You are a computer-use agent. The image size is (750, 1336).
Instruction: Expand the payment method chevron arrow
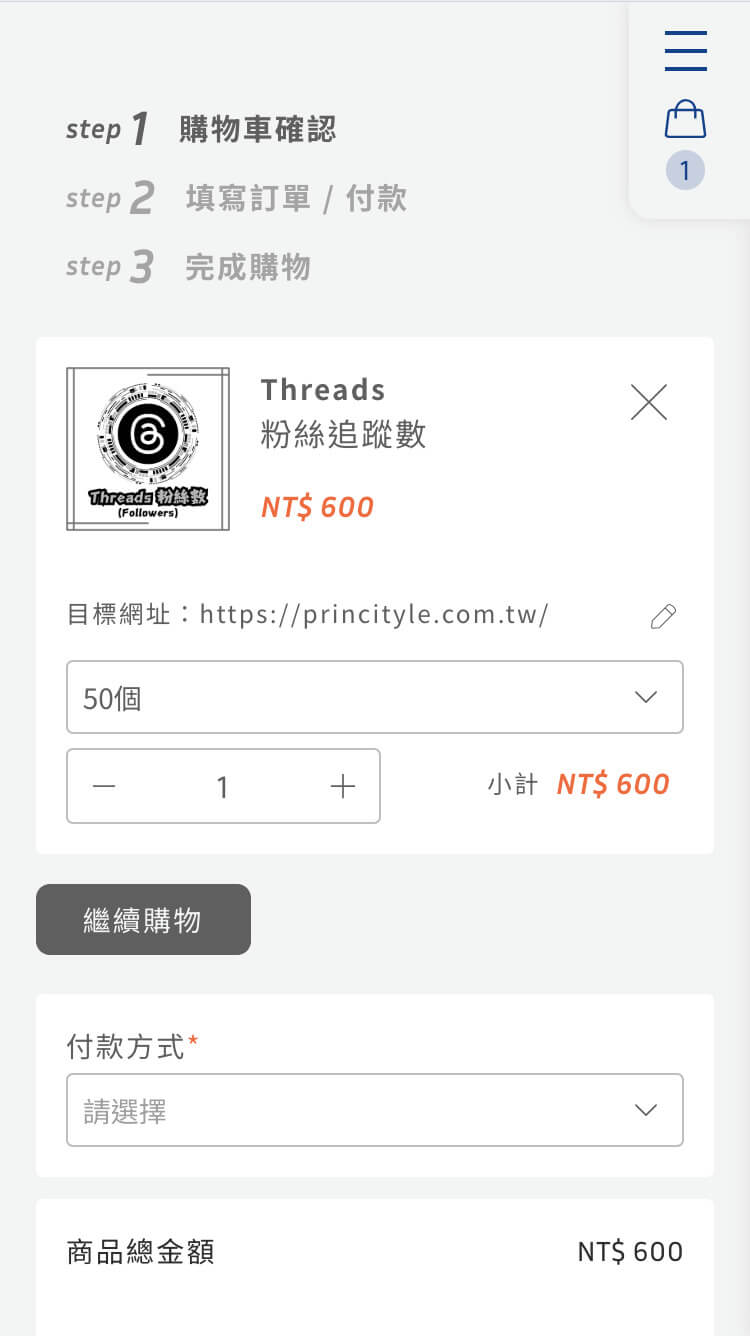646,1110
